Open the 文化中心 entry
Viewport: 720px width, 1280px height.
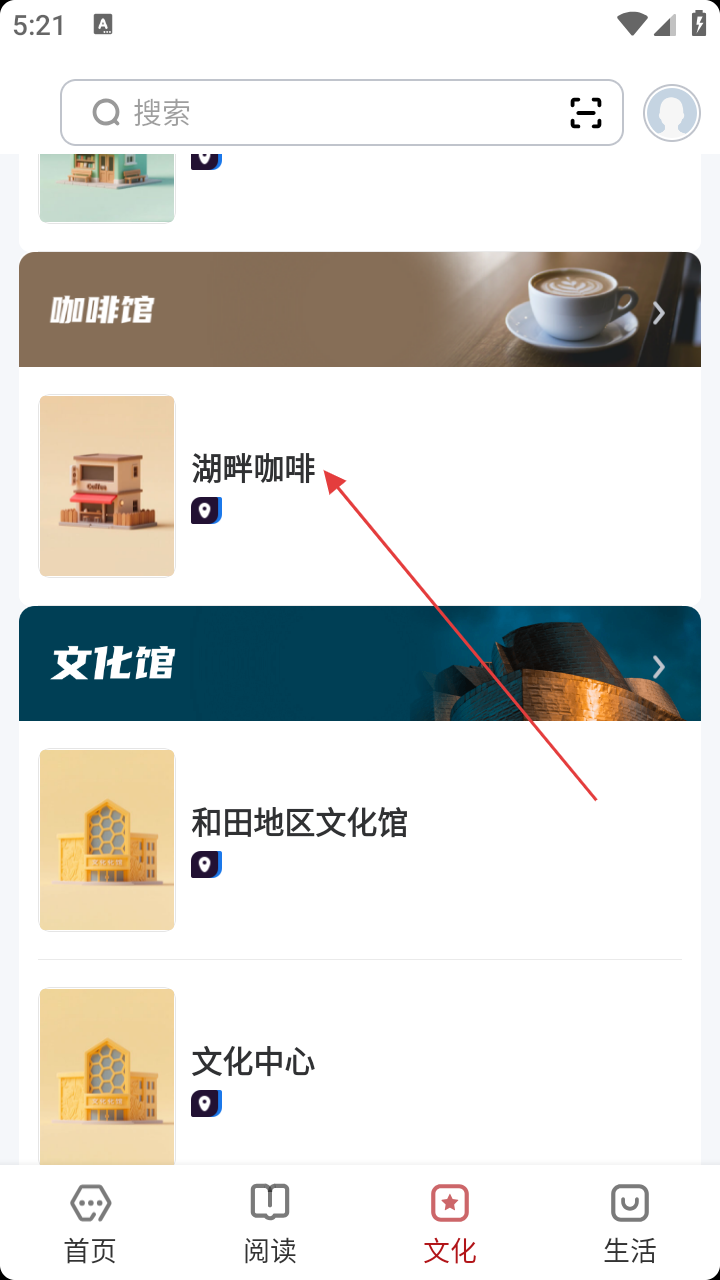[253, 1061]
